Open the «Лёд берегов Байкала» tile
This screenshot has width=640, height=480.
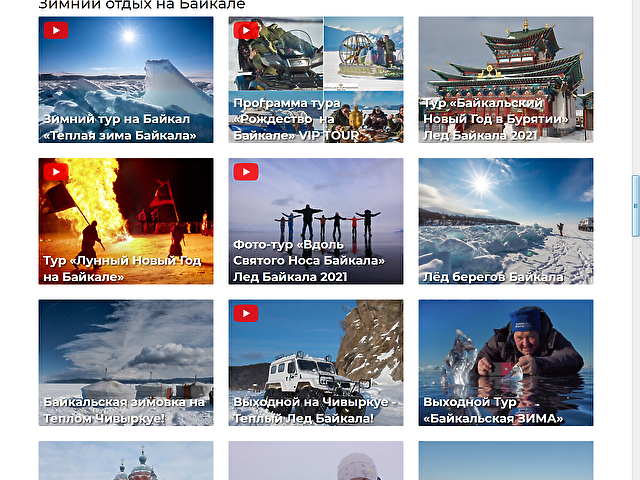pos(505,221)
